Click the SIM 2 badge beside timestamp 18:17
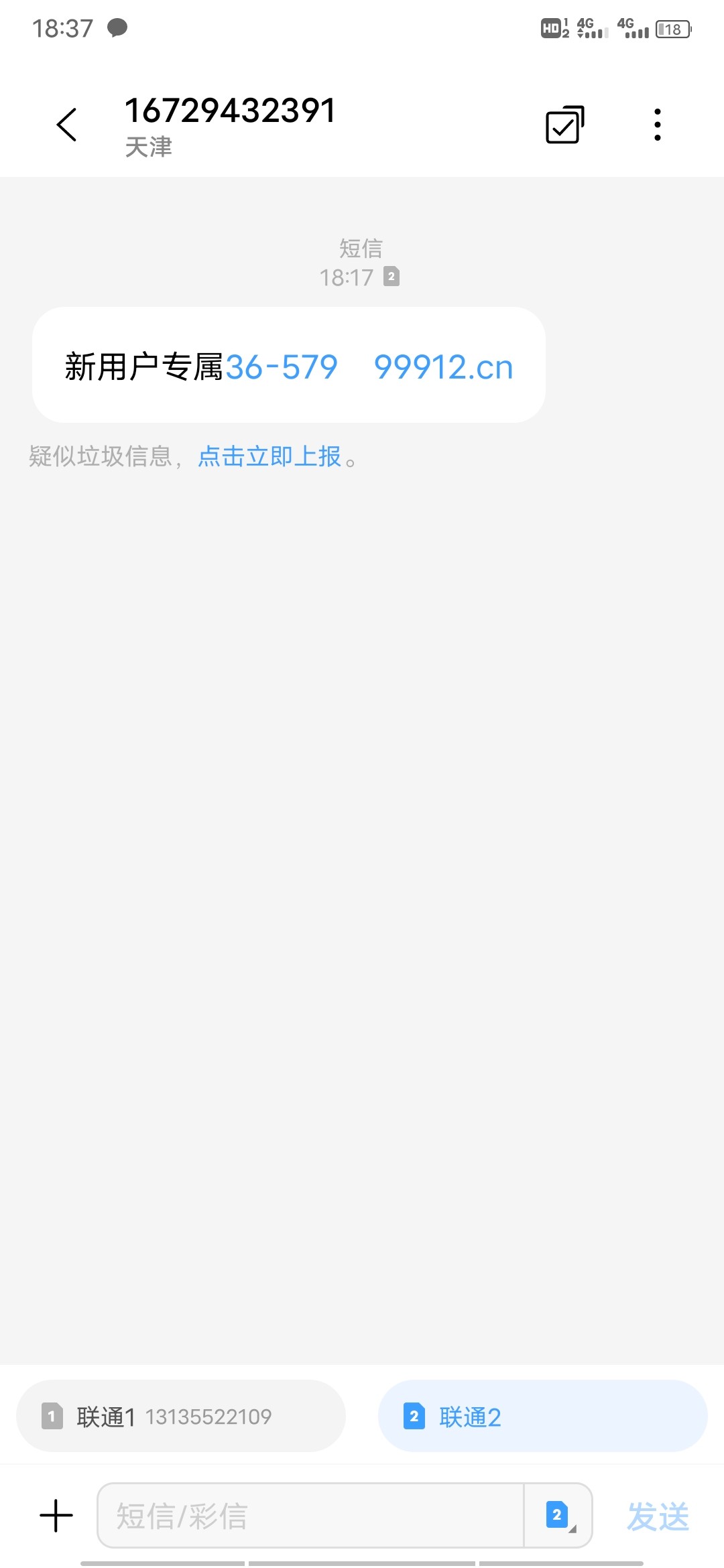Viewport: 724px width, 1568px height. click(391, 277)
